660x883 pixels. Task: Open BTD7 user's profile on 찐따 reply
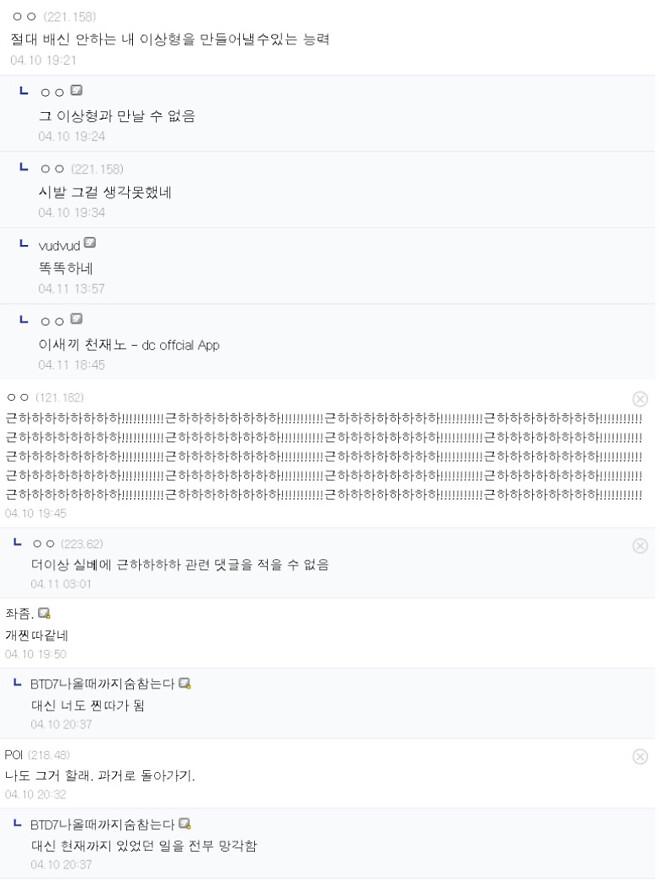pos(185,684)
